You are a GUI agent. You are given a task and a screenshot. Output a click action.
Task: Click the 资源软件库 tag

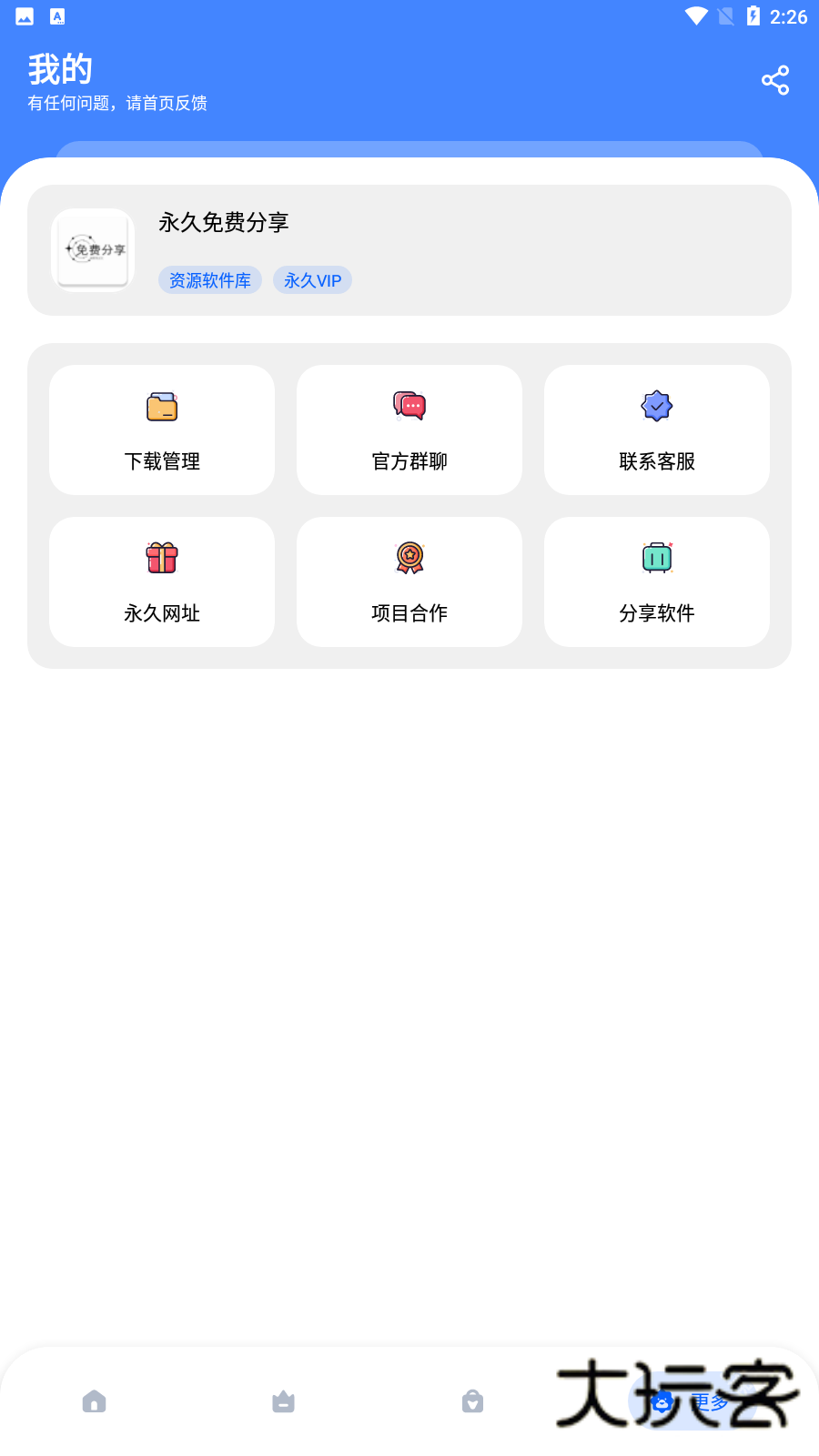click(x=209, y=279)
